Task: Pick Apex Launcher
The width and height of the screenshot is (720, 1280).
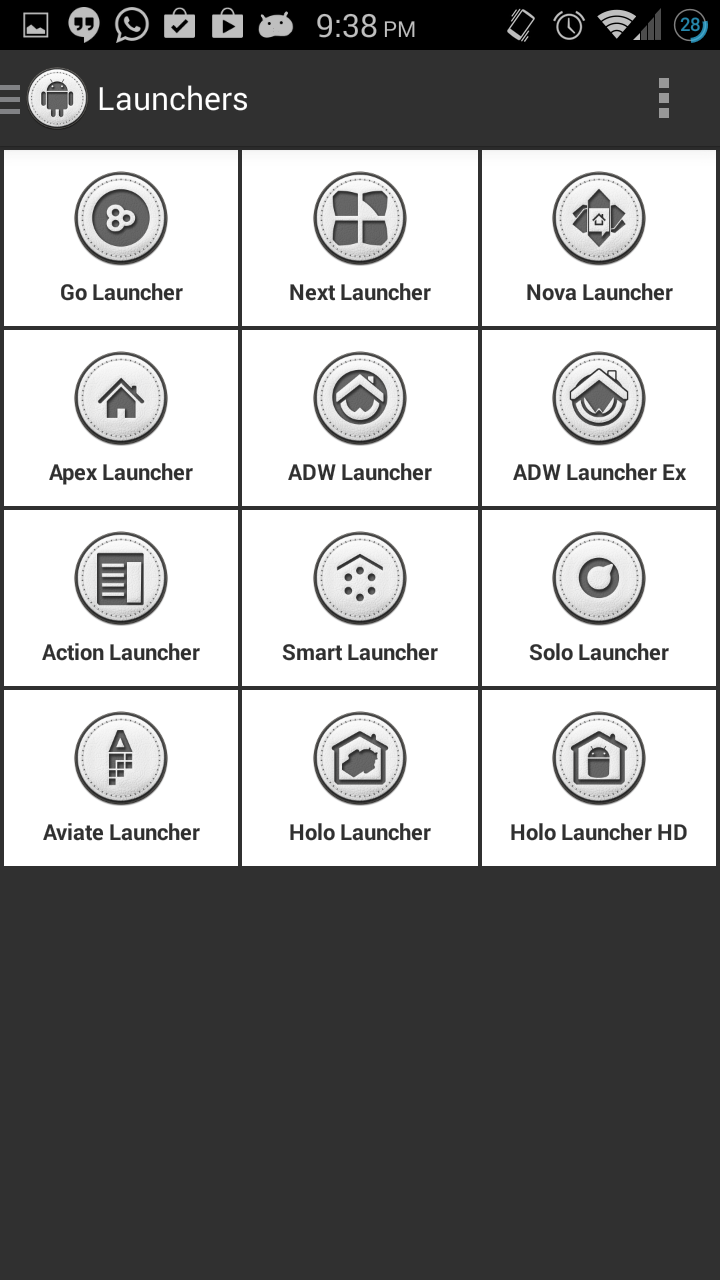Action: [121, 418]
